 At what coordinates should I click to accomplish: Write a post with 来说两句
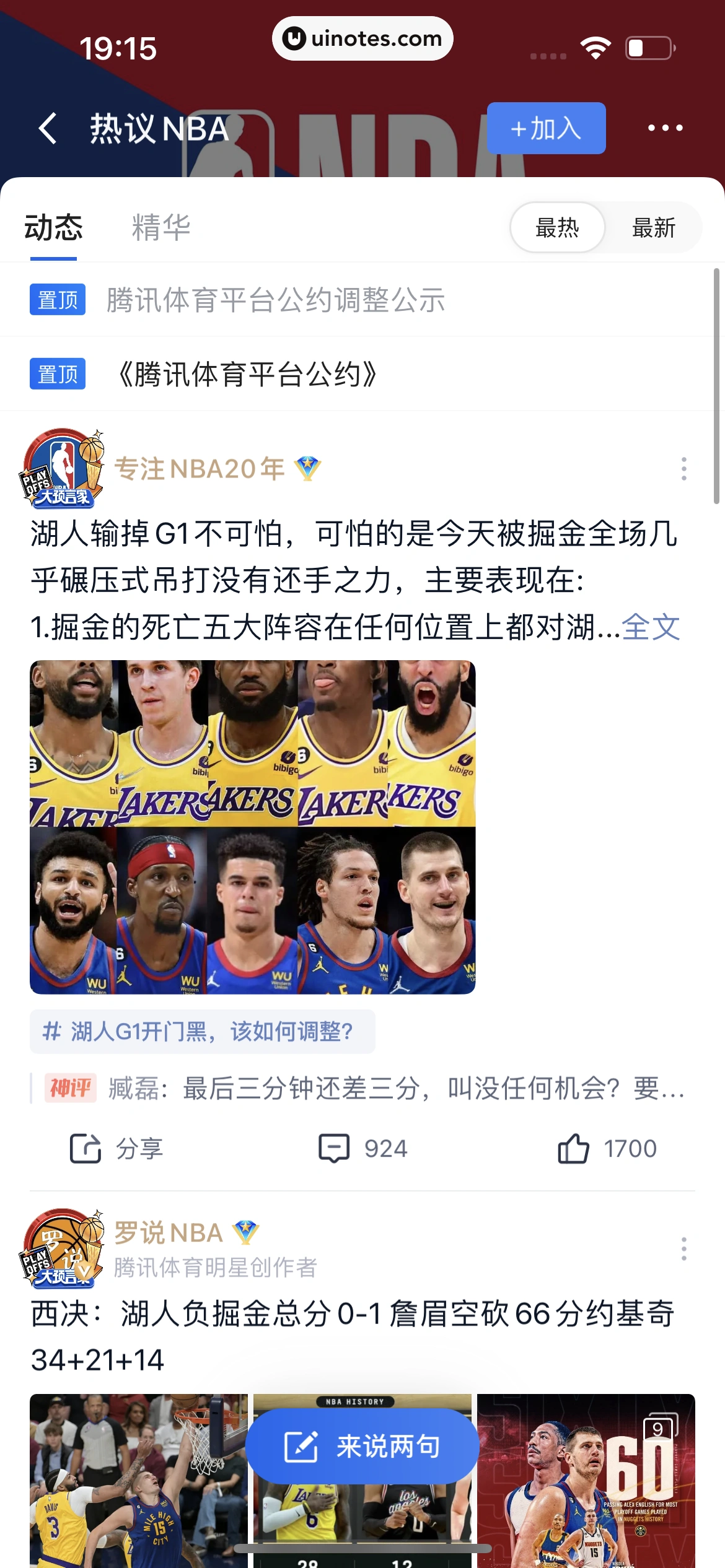(x=362, y=1446)
